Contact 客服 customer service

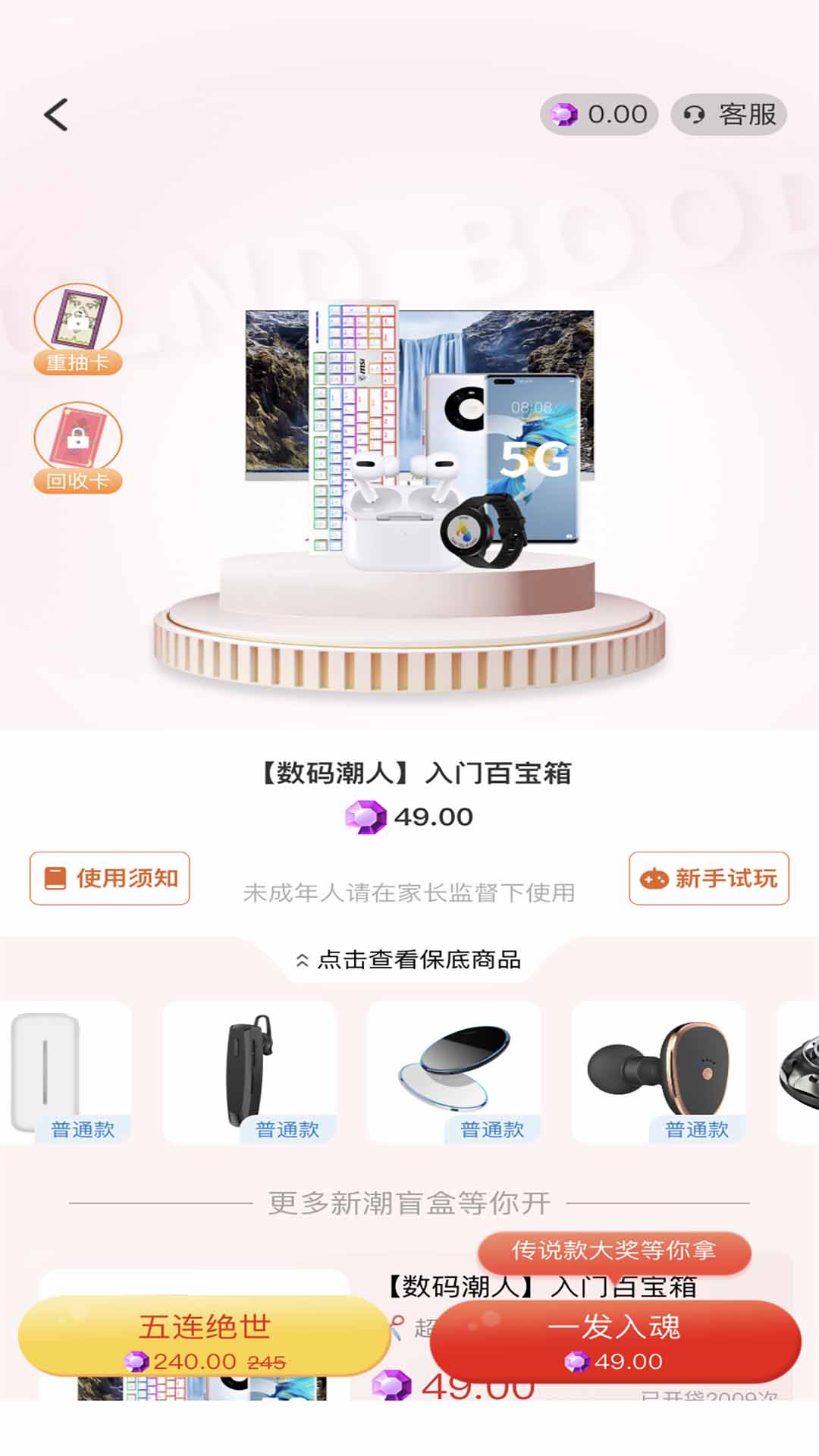point(729,115)
